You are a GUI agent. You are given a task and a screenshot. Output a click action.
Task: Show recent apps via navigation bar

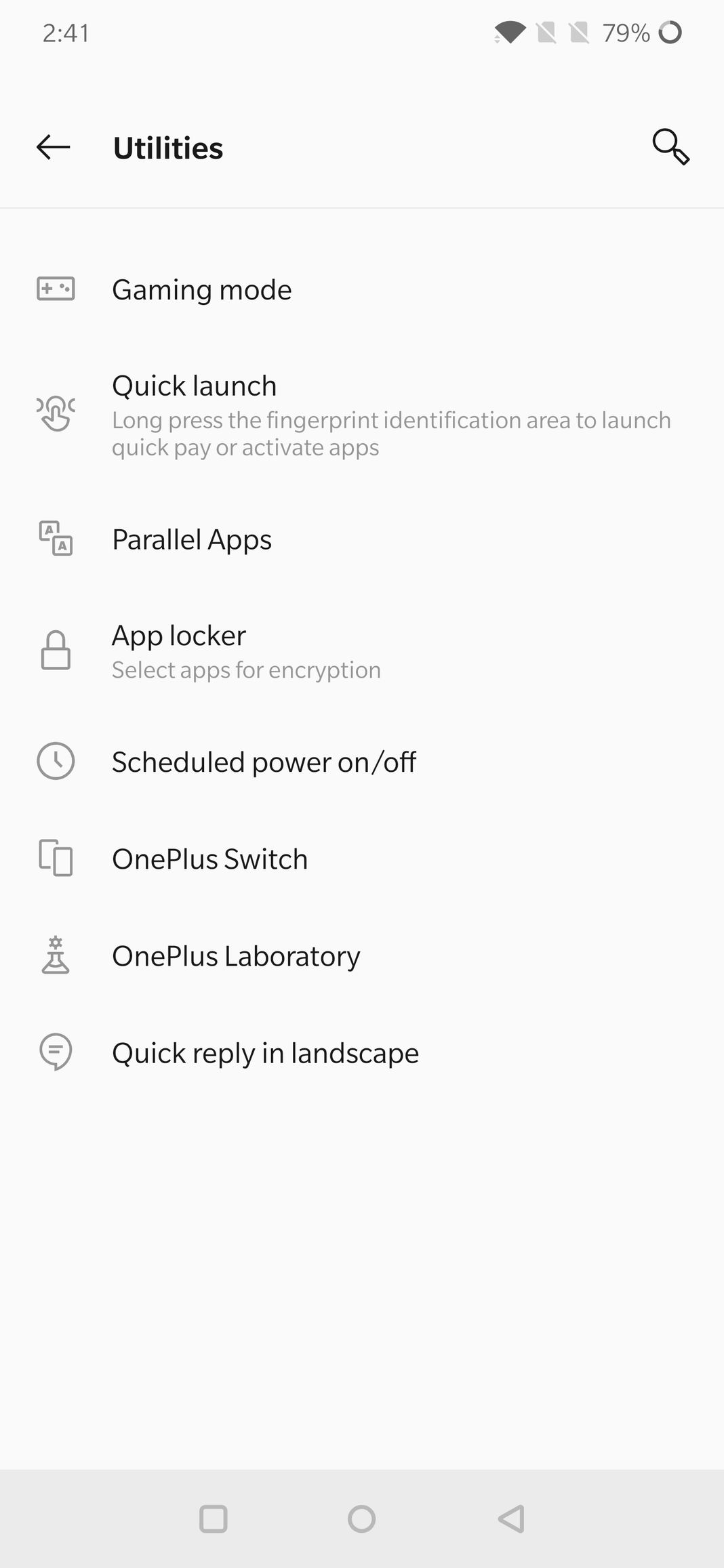[x=213, y=1519]
